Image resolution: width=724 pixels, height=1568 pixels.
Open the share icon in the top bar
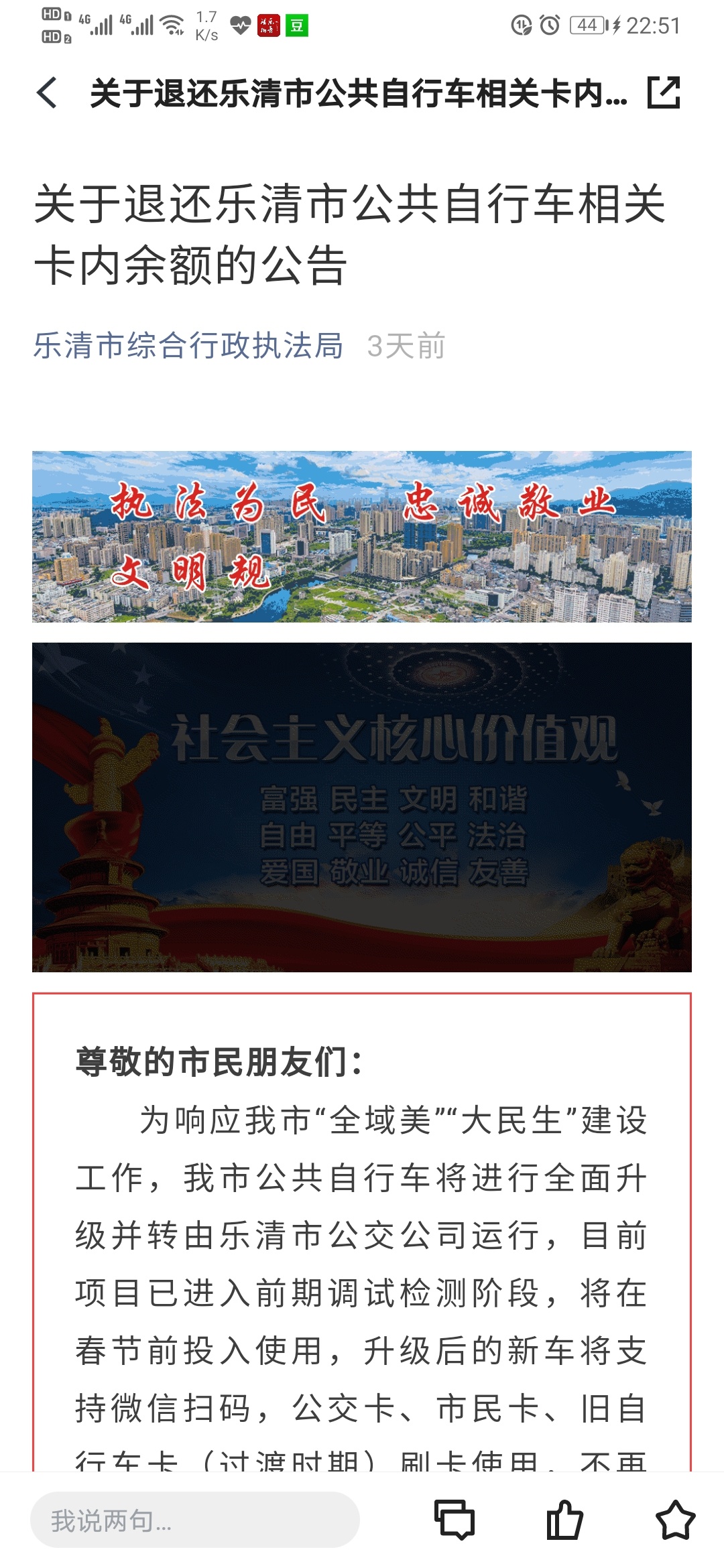click(664, 92)
